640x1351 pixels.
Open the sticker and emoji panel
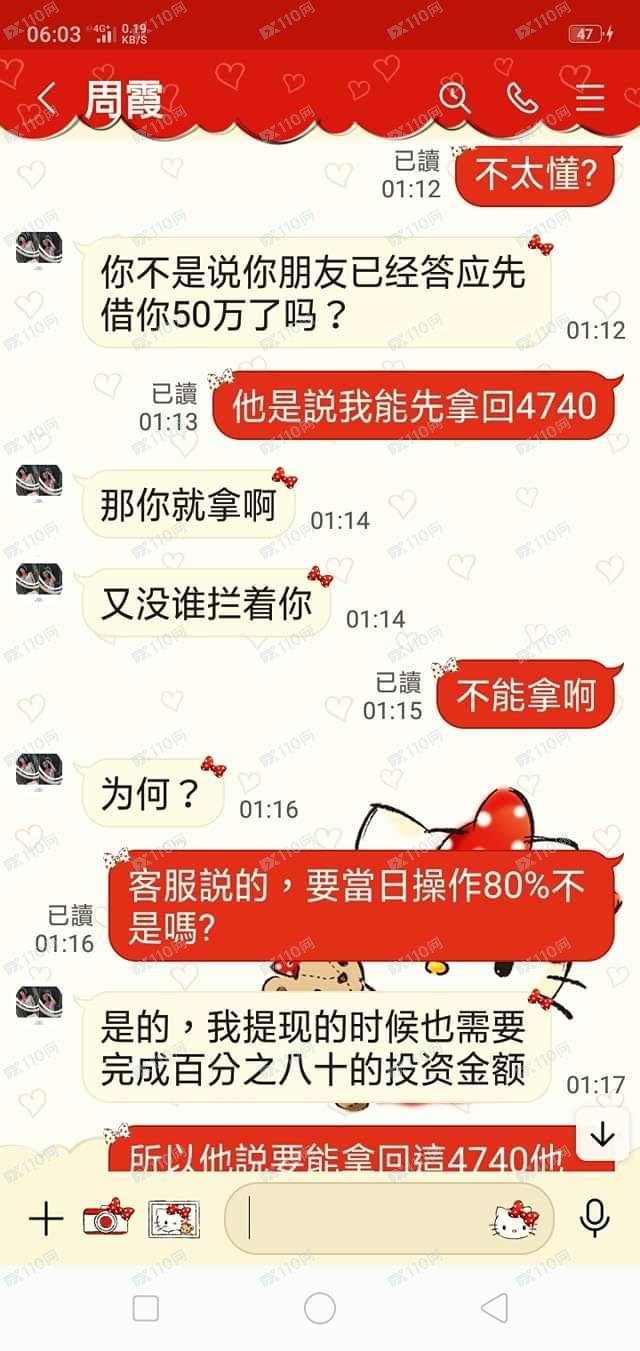point(514,1219)
